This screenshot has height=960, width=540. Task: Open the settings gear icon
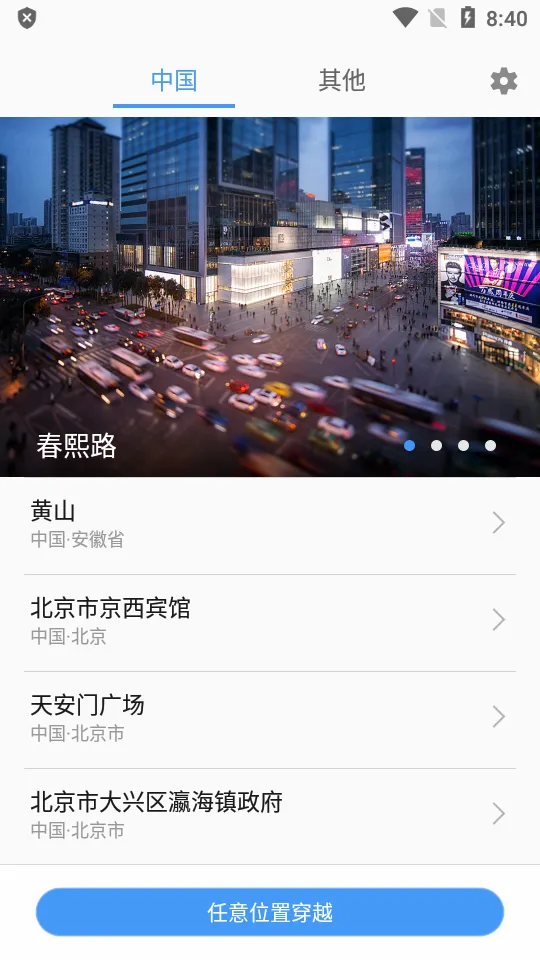pos(504,81)
